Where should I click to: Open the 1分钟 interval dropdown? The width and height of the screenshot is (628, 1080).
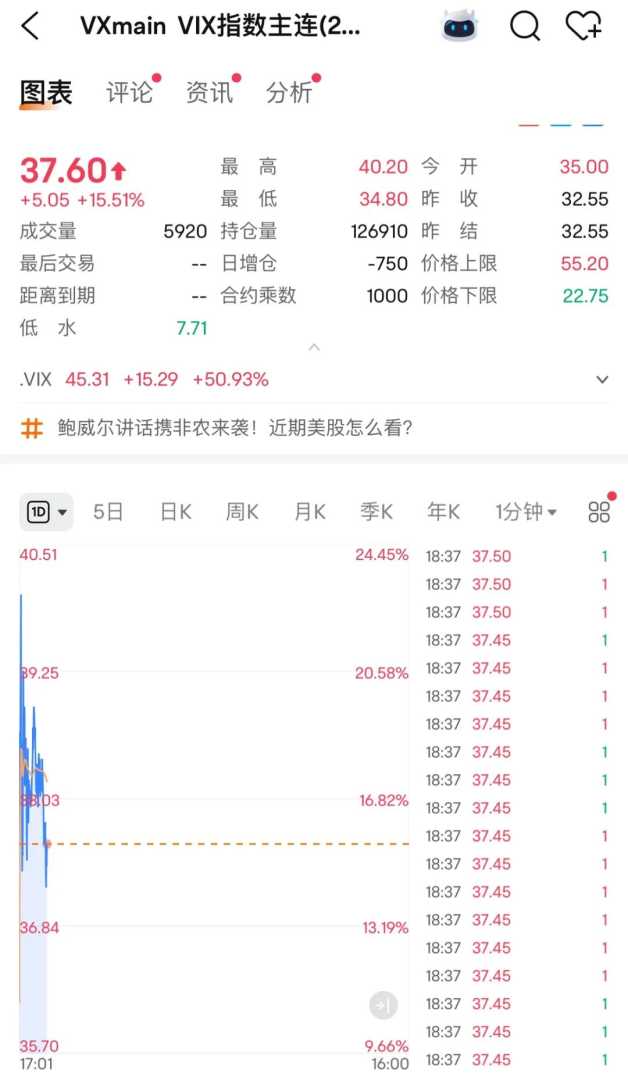click(526, 512)
